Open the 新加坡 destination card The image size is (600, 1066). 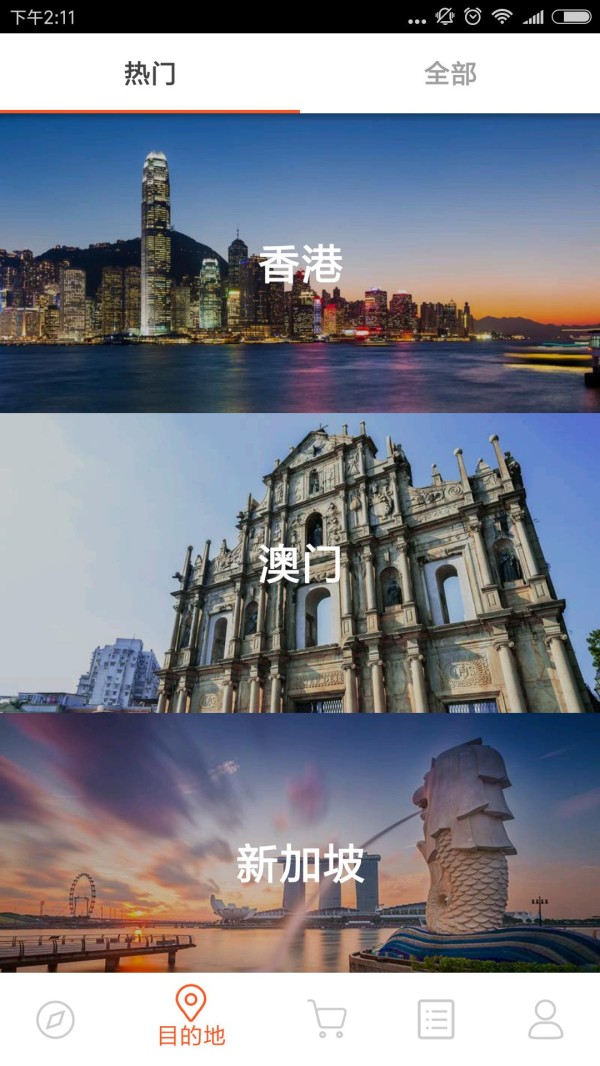(x=300, y=863)
